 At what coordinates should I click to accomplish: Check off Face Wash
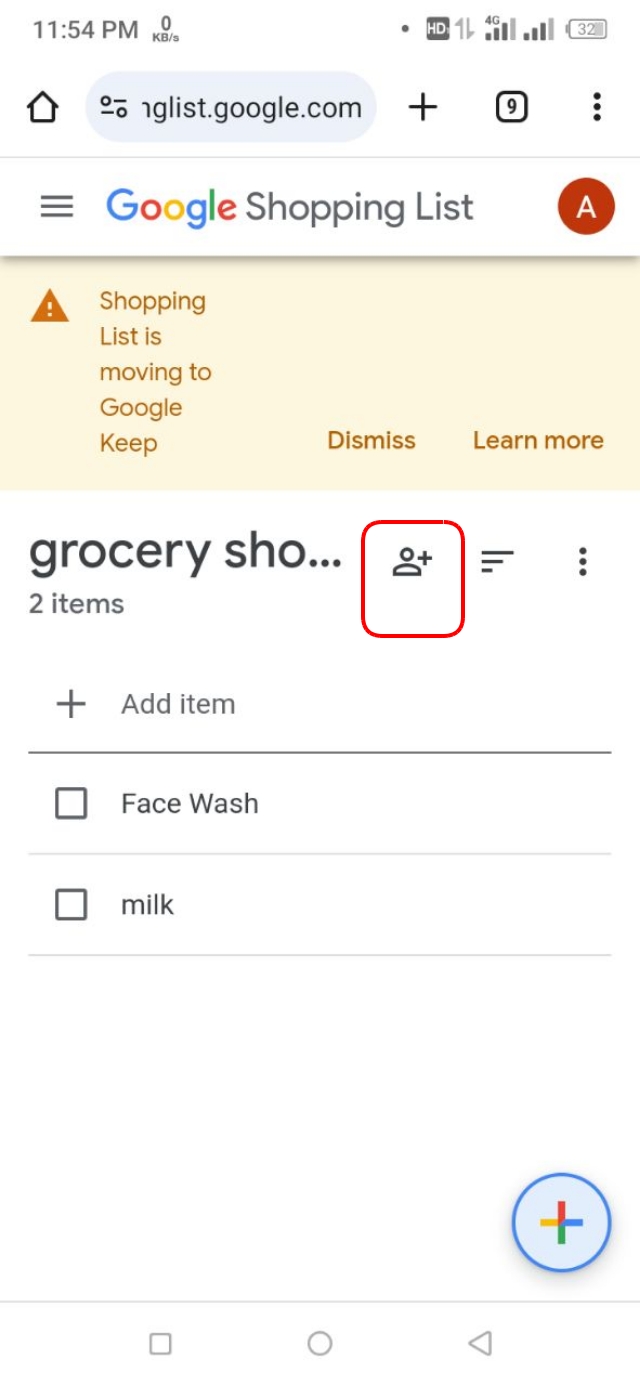71,803
